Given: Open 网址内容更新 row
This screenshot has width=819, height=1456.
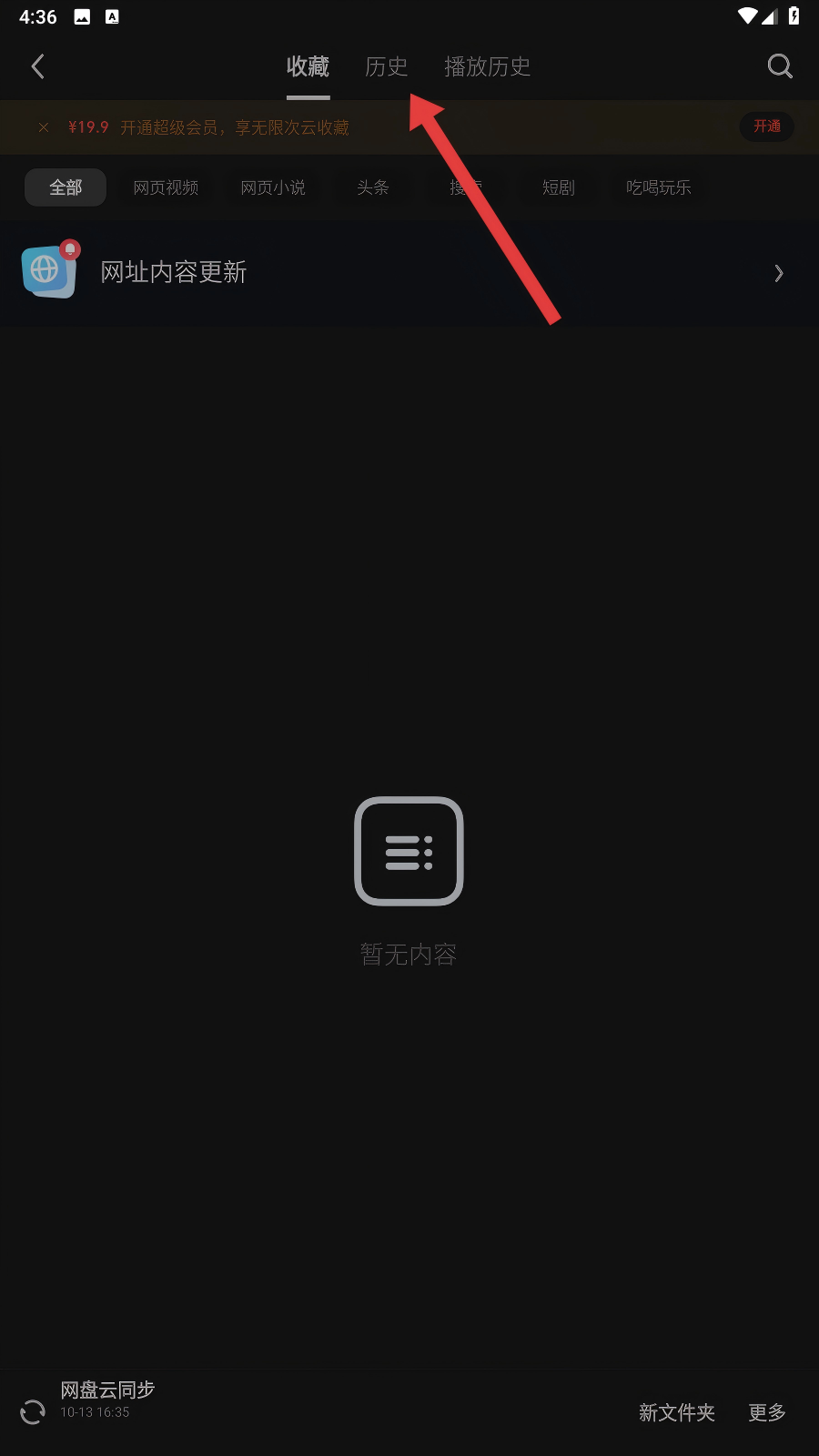Looking at the screenshot, I should [409, 272].
